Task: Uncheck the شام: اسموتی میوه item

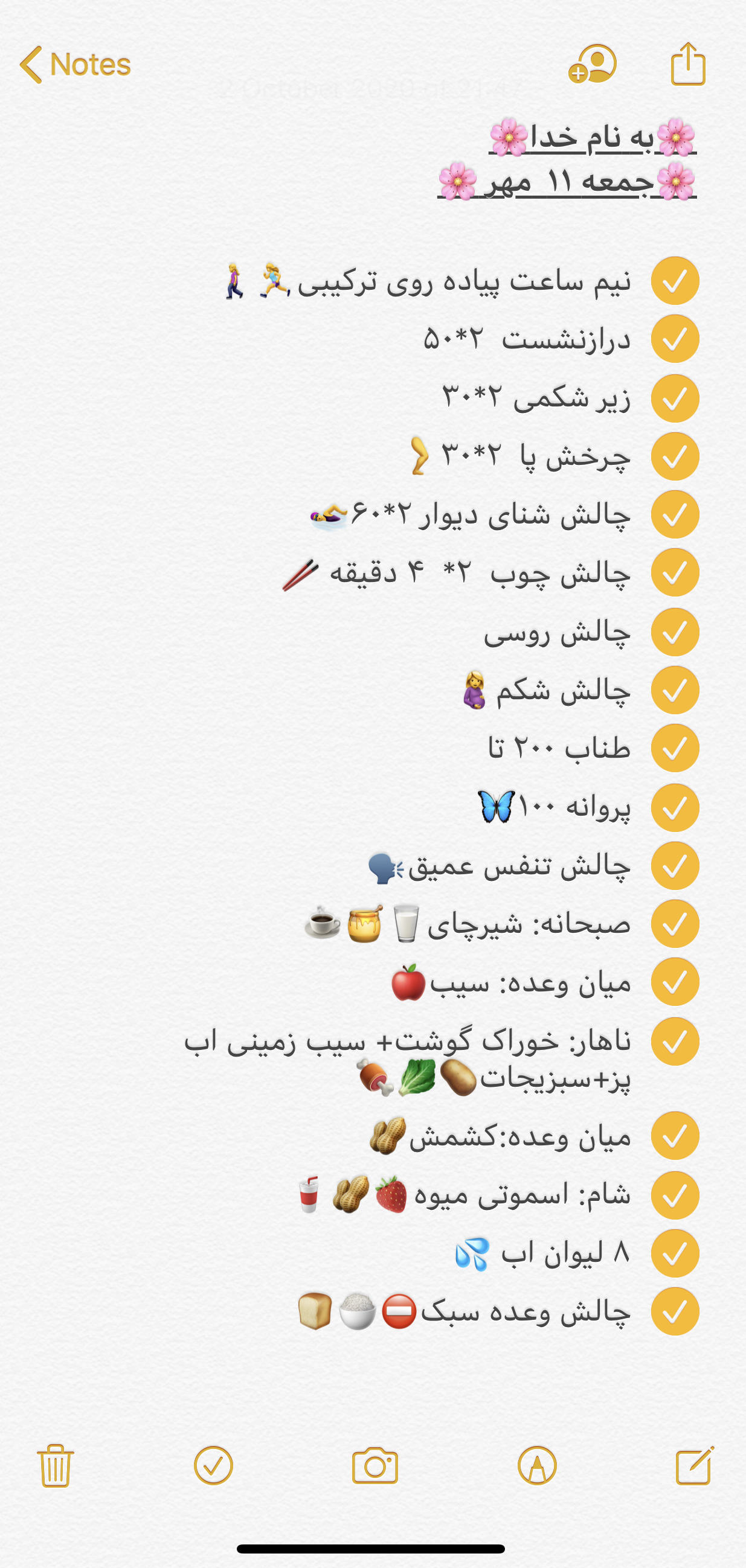Action: (x=675, y=1195)
